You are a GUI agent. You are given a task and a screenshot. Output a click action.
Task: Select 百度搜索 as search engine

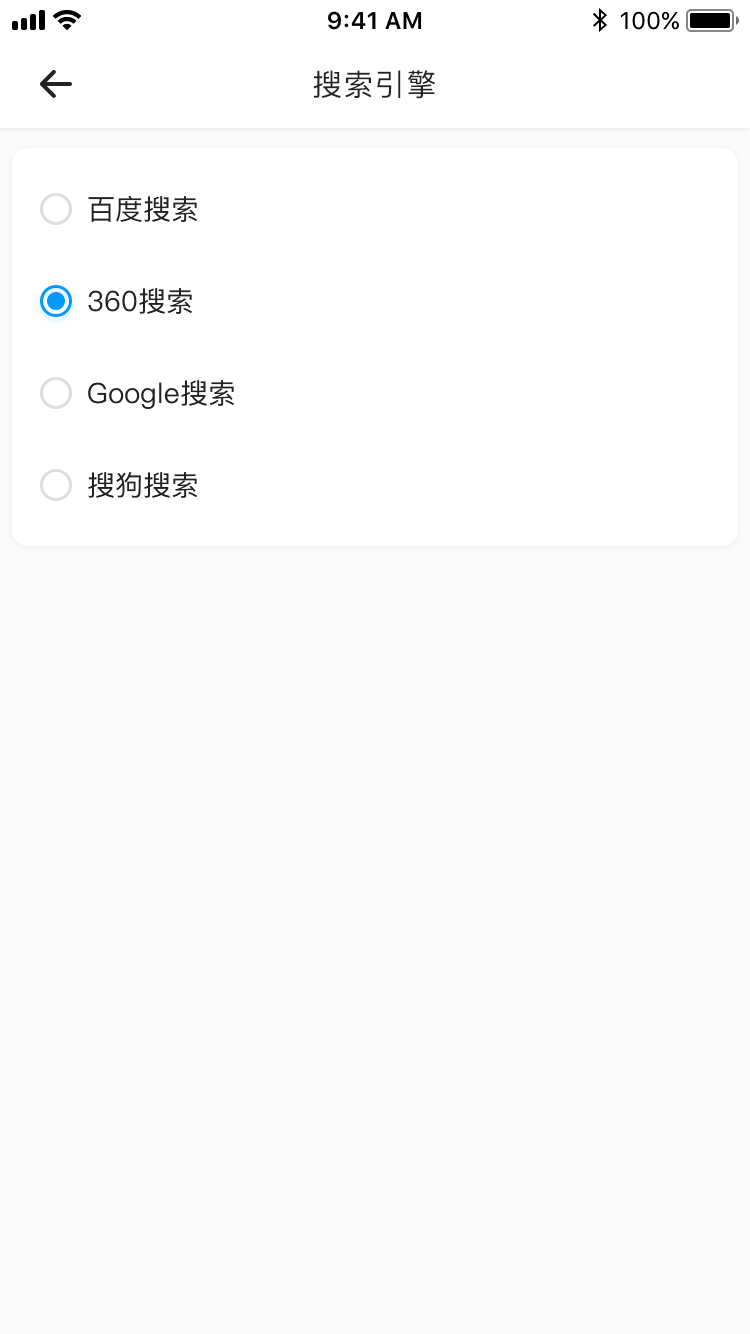pos(375,210)
